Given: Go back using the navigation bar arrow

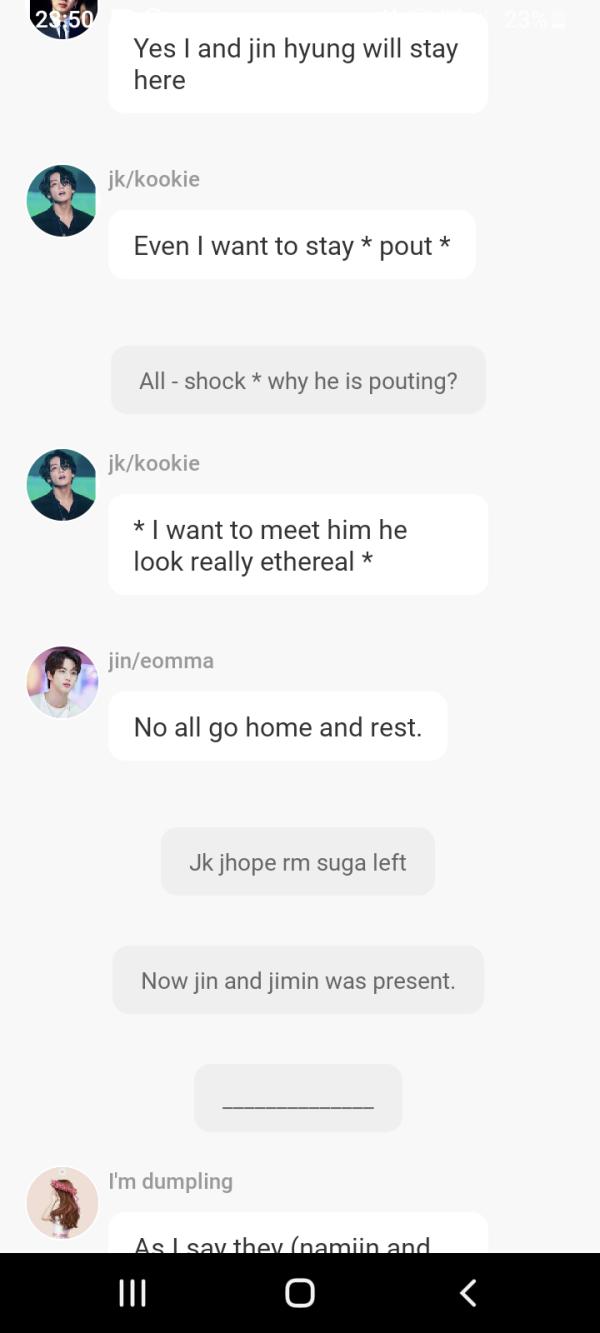Looking at the screenshot, I should click(x=467, y=1292).
